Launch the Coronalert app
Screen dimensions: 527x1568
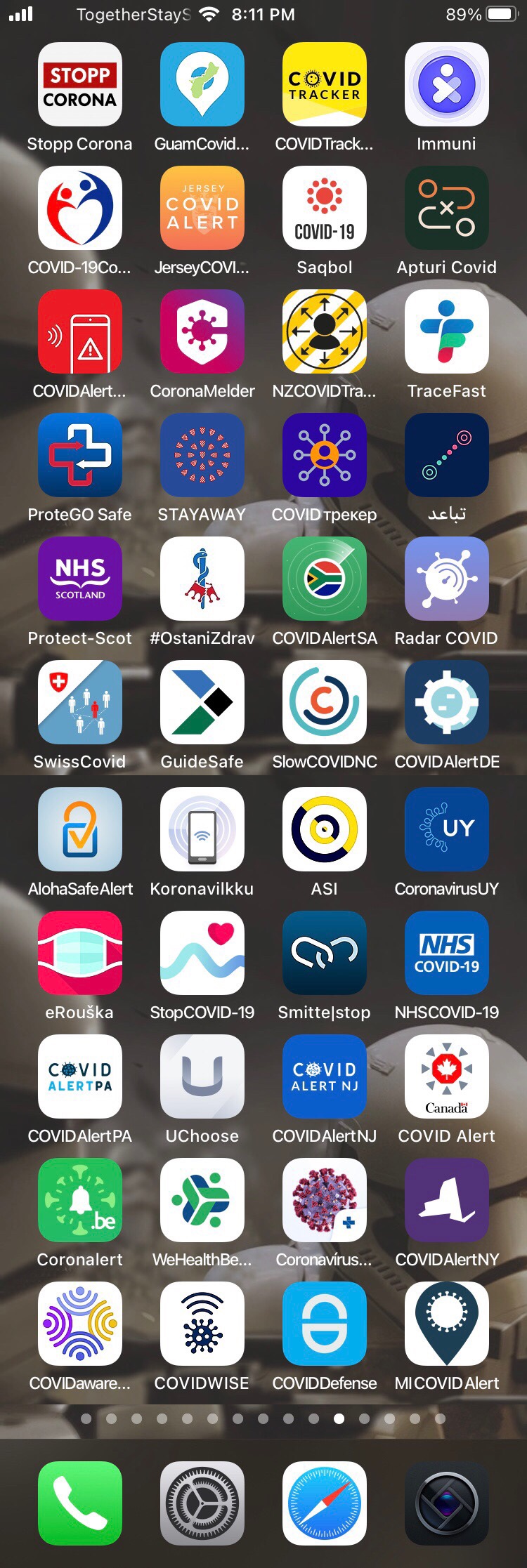coord(79,1200)
